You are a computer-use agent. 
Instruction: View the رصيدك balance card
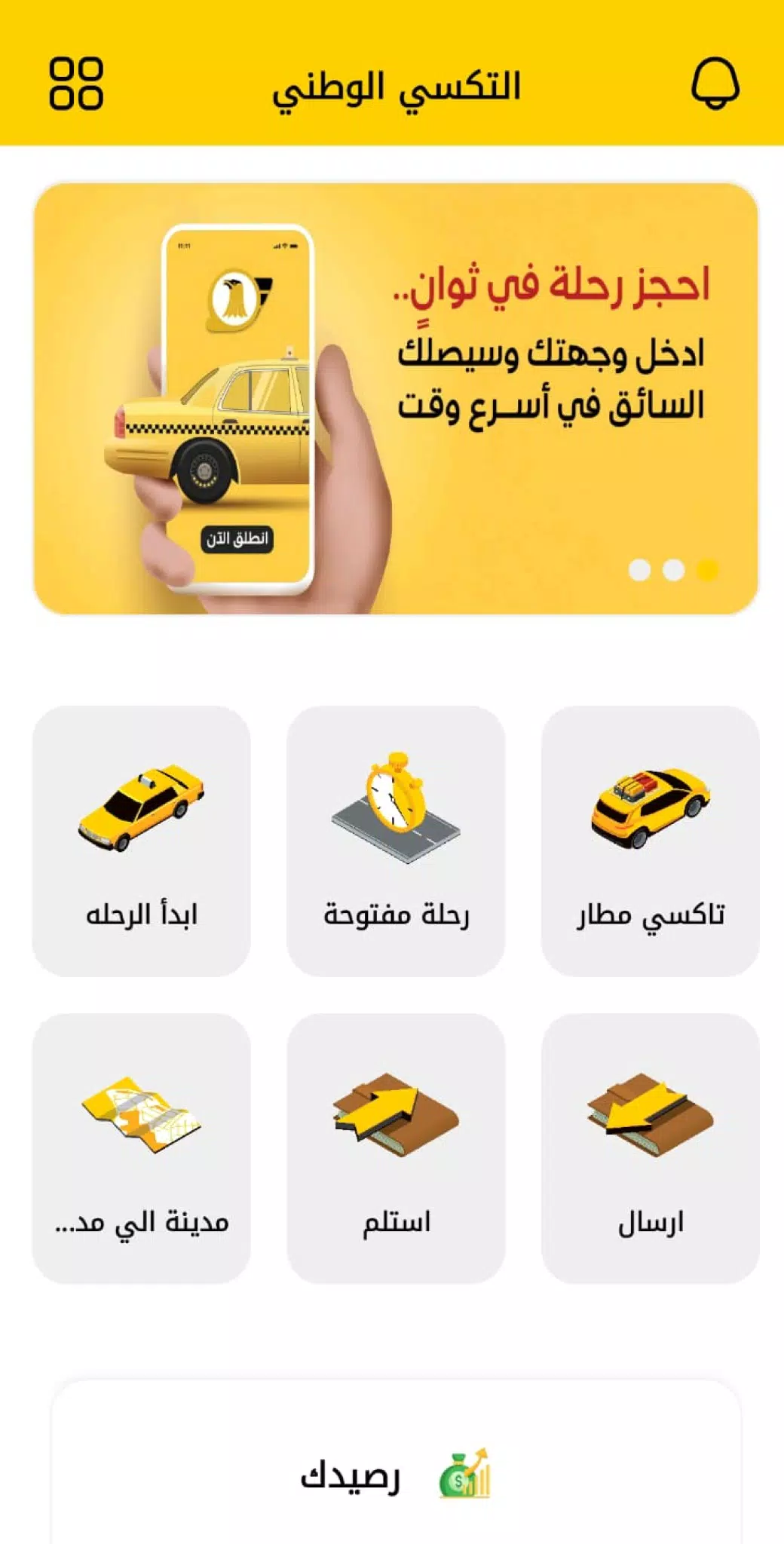395,1474
